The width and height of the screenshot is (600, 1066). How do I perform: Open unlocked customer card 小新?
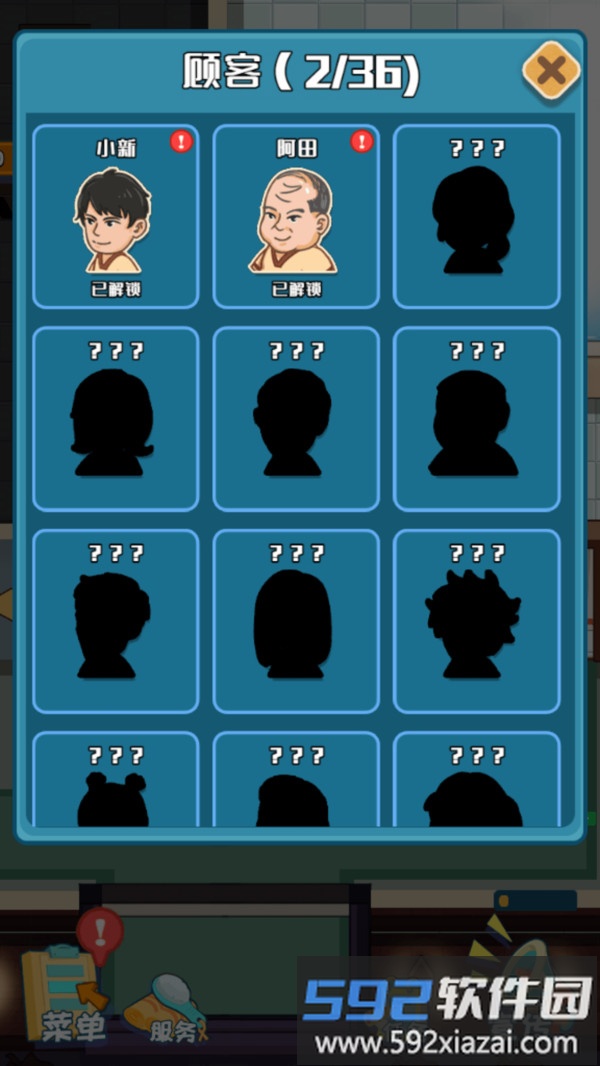115,216
